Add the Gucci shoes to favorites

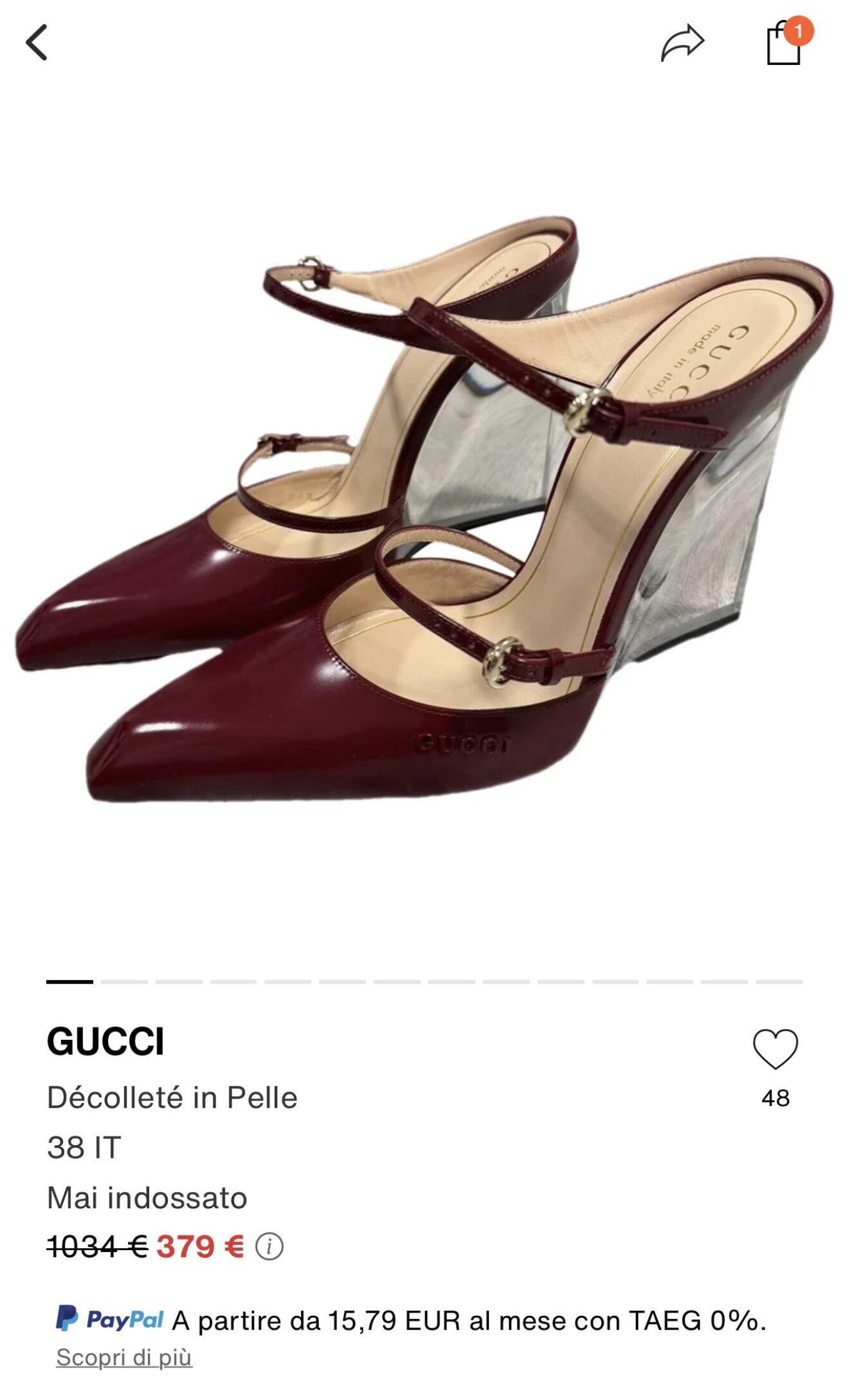click(x=775, y=1049)
